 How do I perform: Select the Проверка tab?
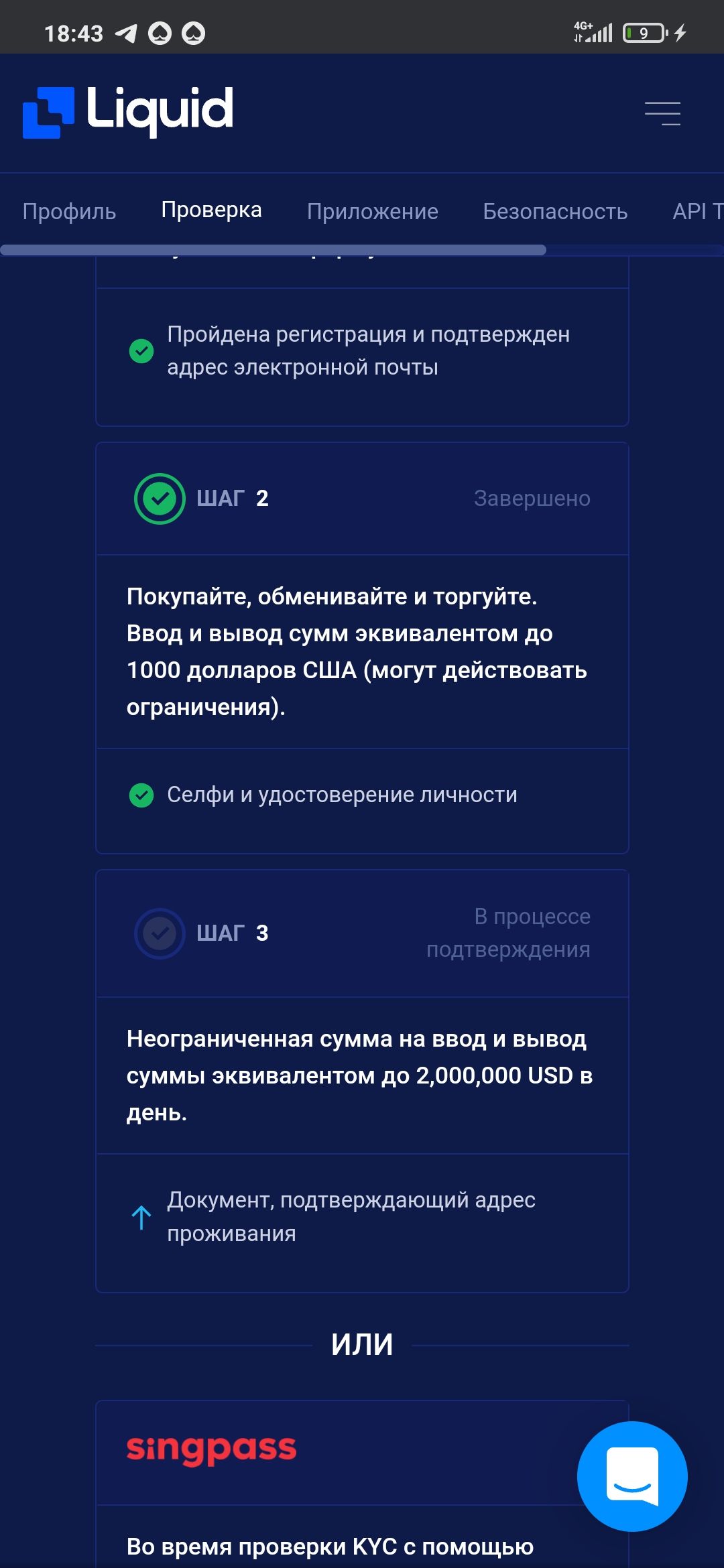(211, 210)
